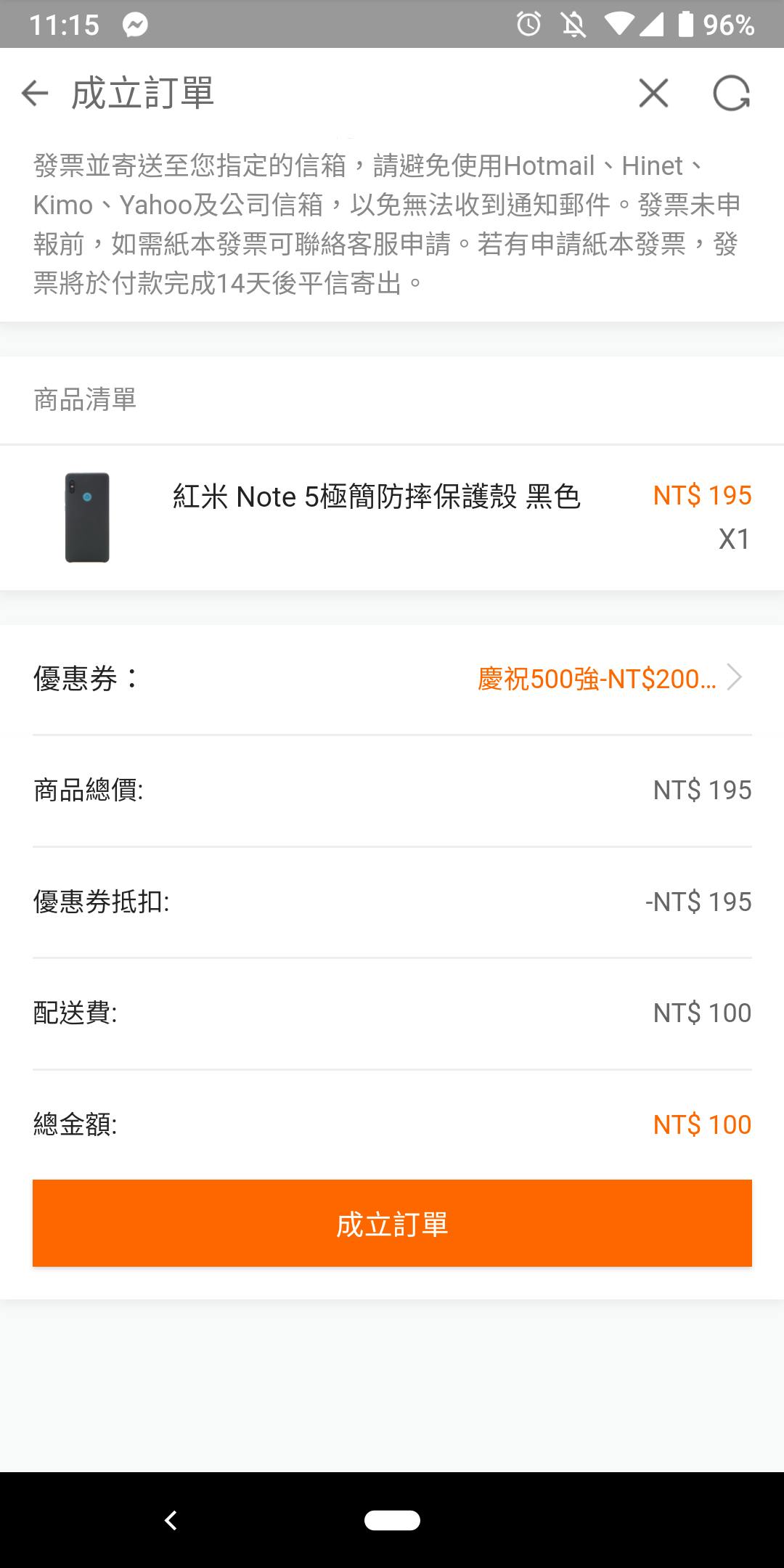This screenshot has width=784, height=1568.
Task: Tap the orange 成立訂單 button
Action: 392,1224
